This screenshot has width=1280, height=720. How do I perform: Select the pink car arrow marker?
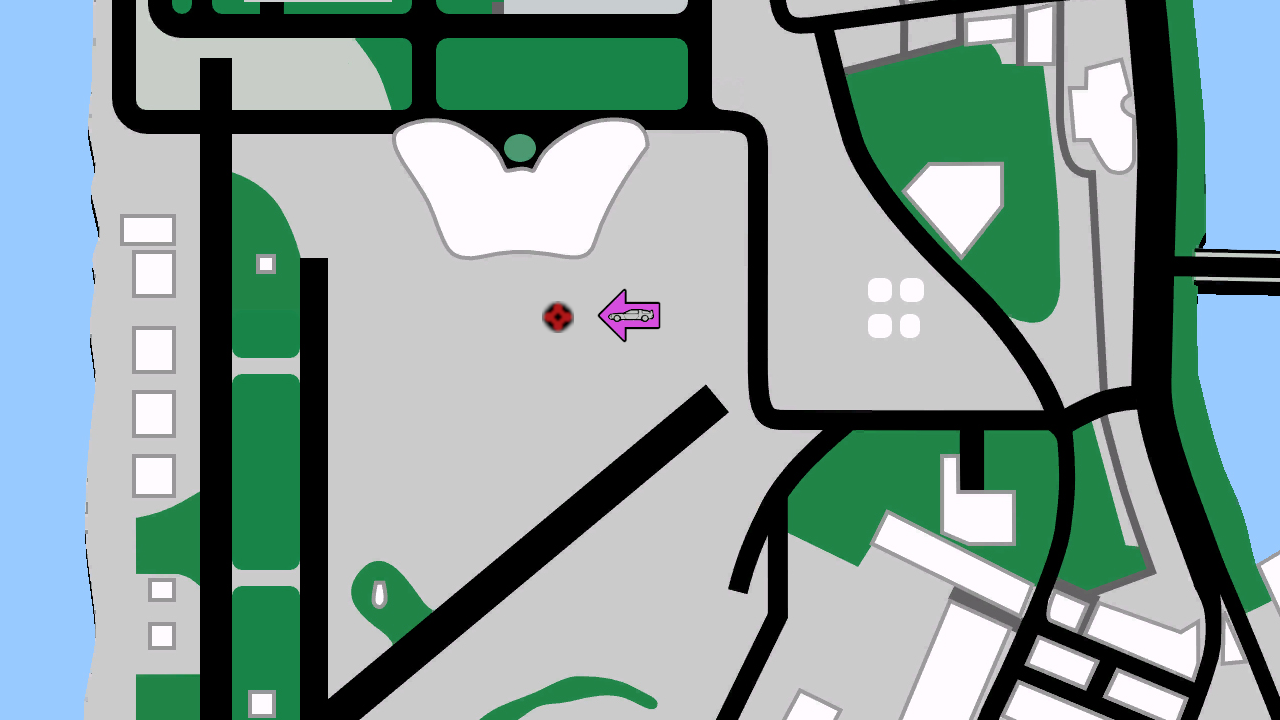(630, 316)
